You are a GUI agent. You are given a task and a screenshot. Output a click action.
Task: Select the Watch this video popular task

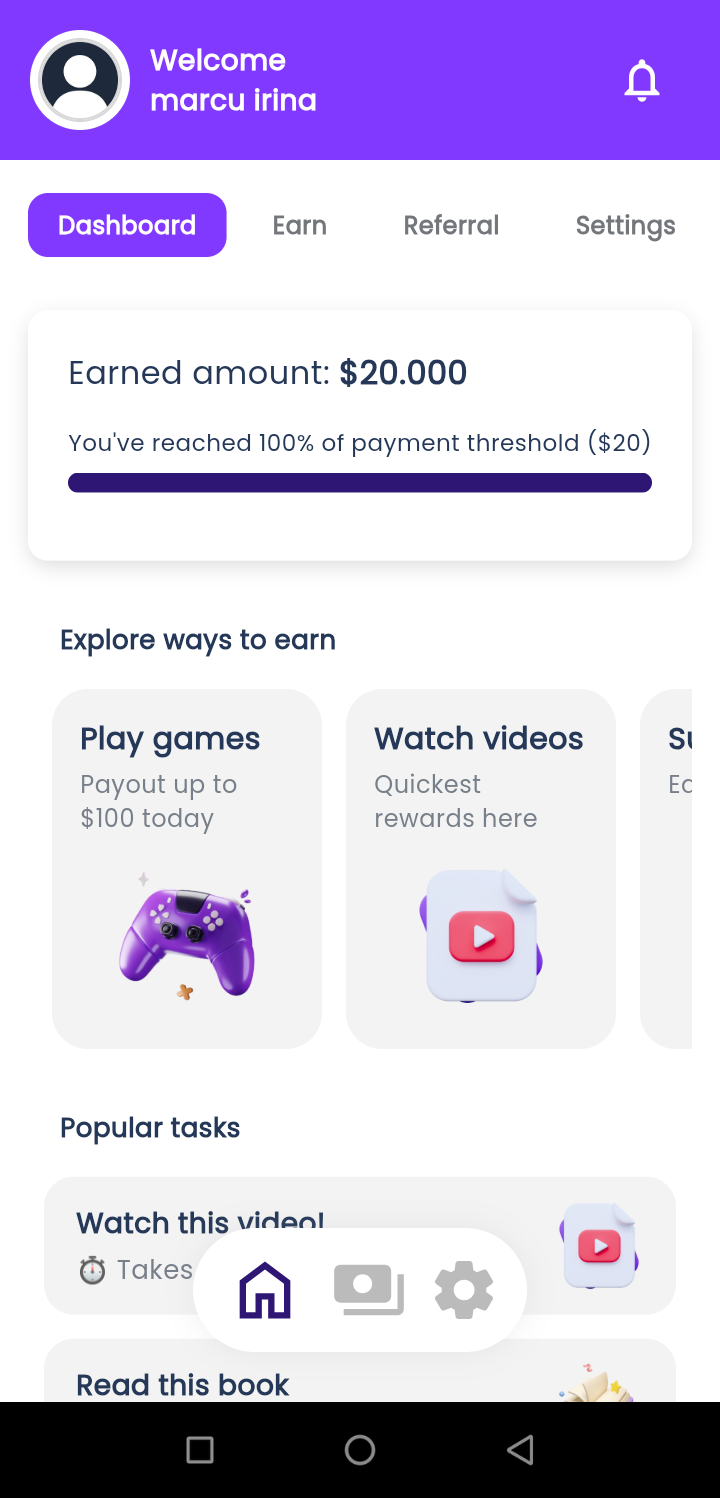(x=200, y=1222)
